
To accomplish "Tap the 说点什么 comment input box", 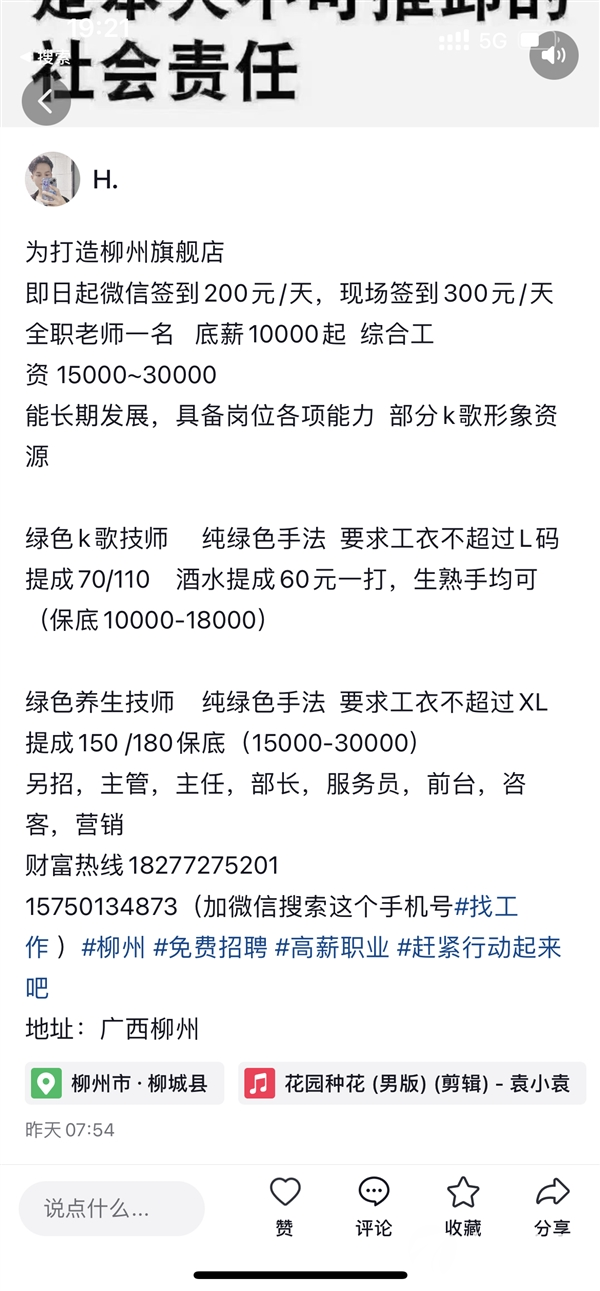I will coord(112,1208).
